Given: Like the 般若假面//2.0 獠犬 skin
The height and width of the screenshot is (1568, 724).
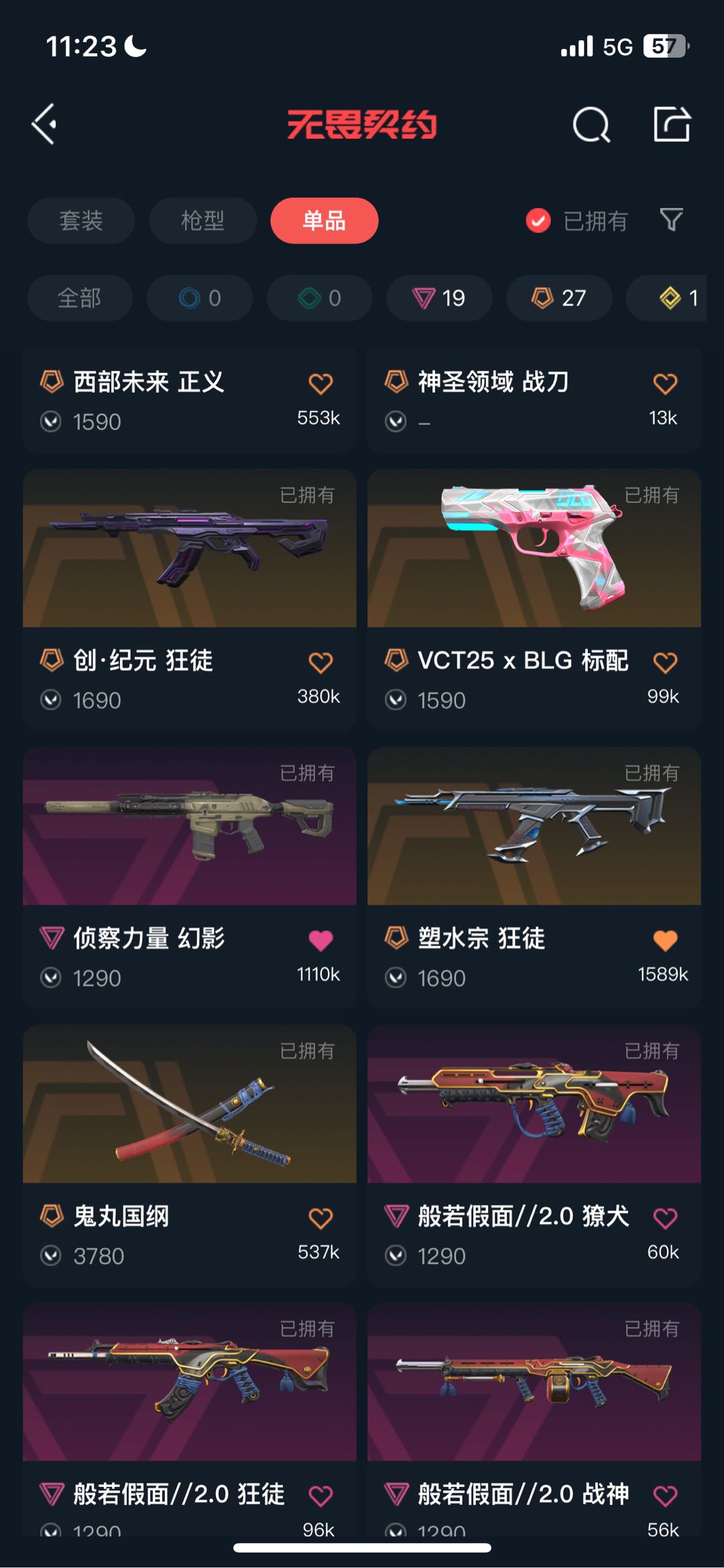Looking at the screenshot, I should 665,1218.
